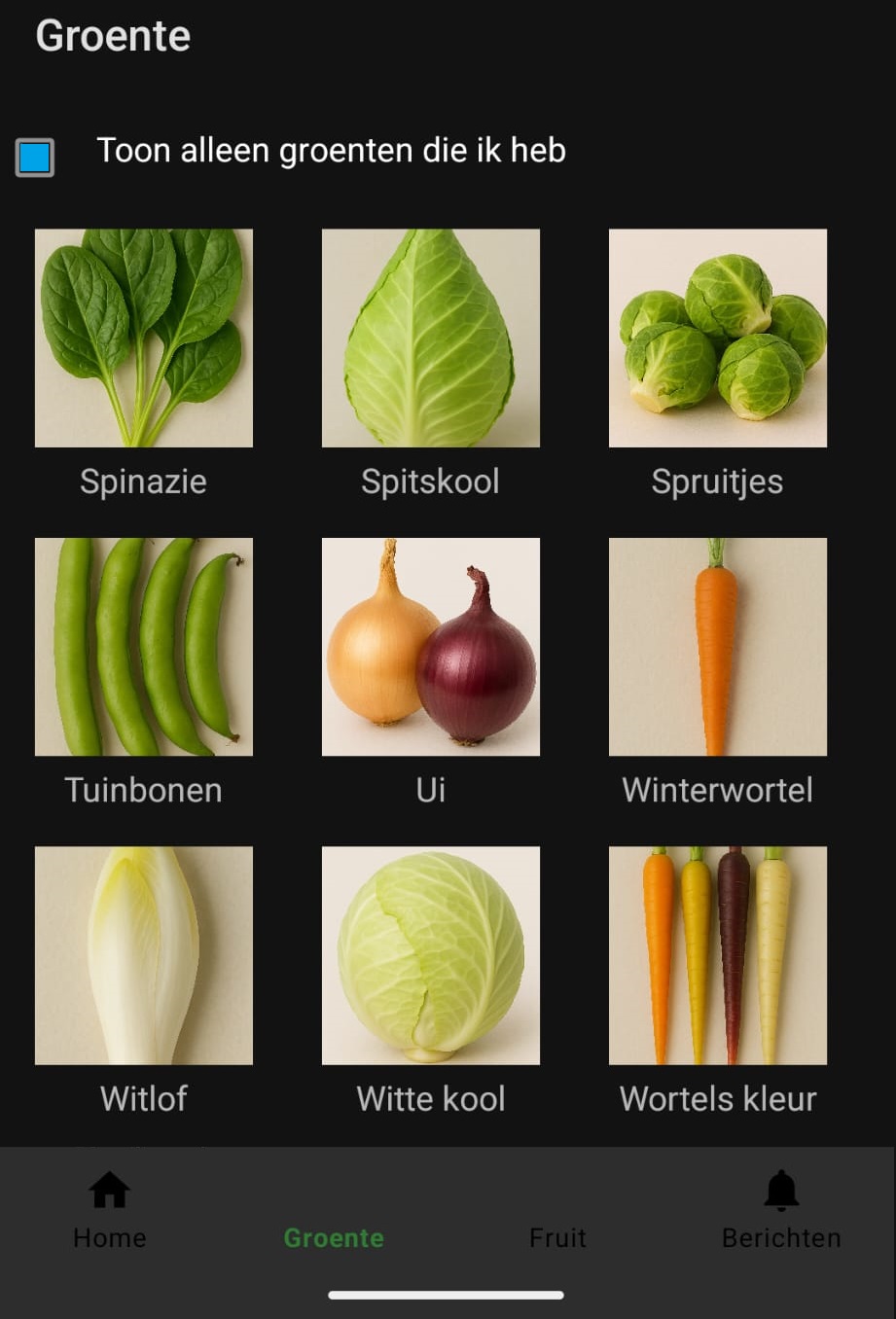Screen dimensions: 896x1319
Task: Open the Ui onion photo
Action: (430, 646)
